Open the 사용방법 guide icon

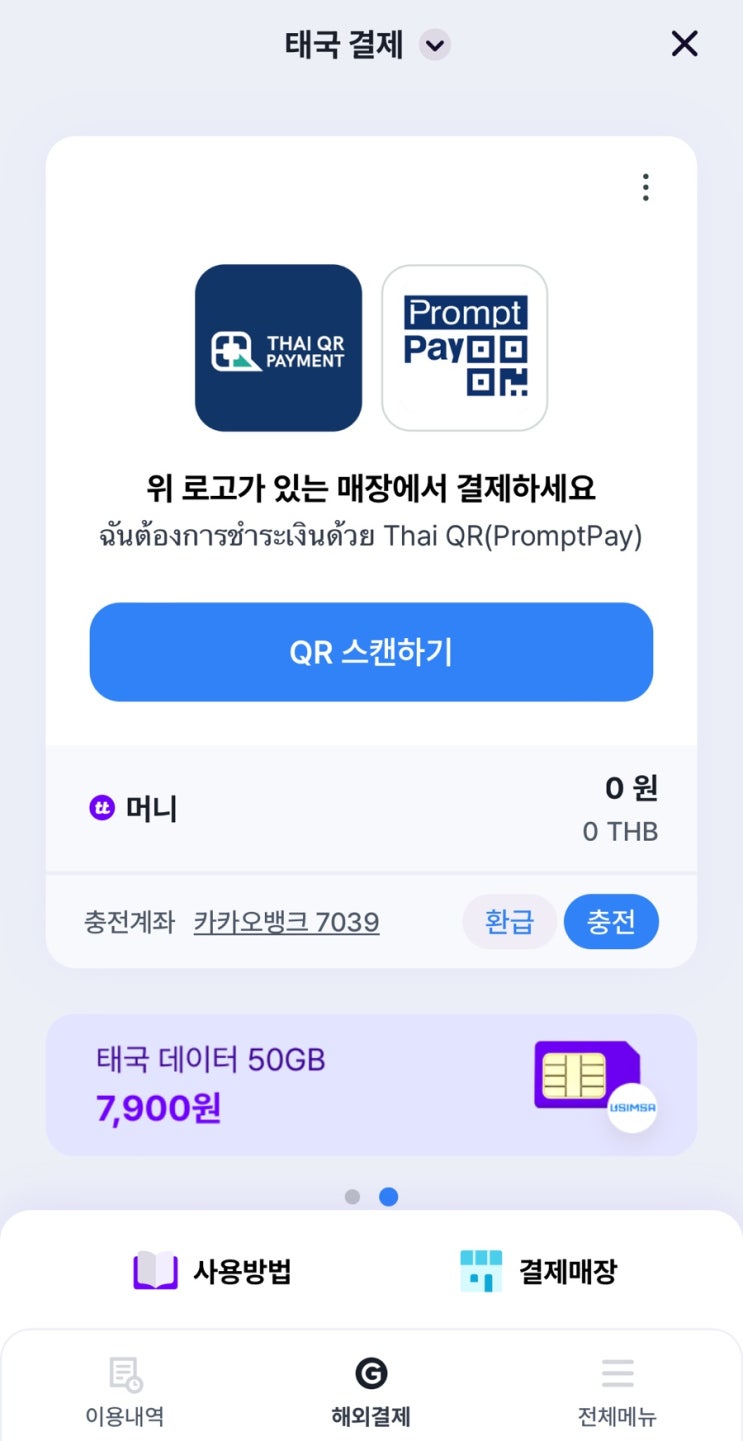click(155, 1269)
